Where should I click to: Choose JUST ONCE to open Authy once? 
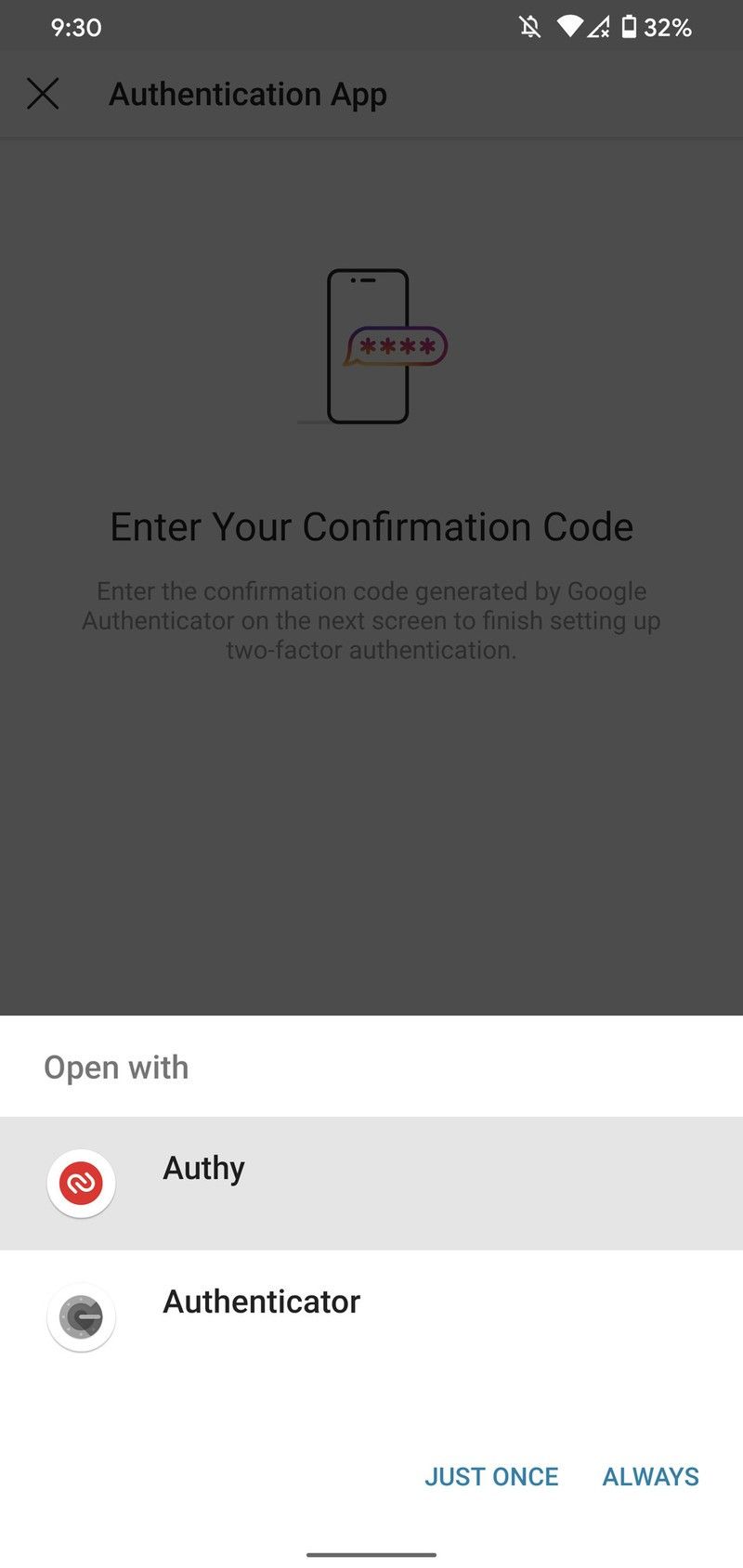pos(492,1476)
